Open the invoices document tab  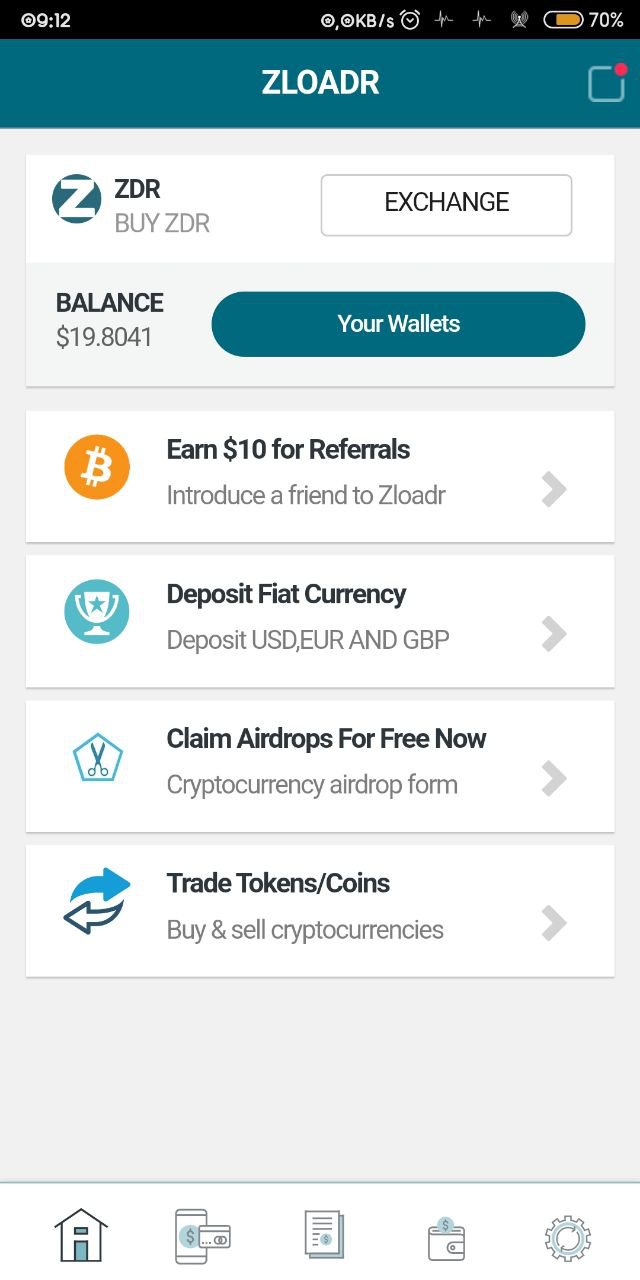tap(324, 1235)
